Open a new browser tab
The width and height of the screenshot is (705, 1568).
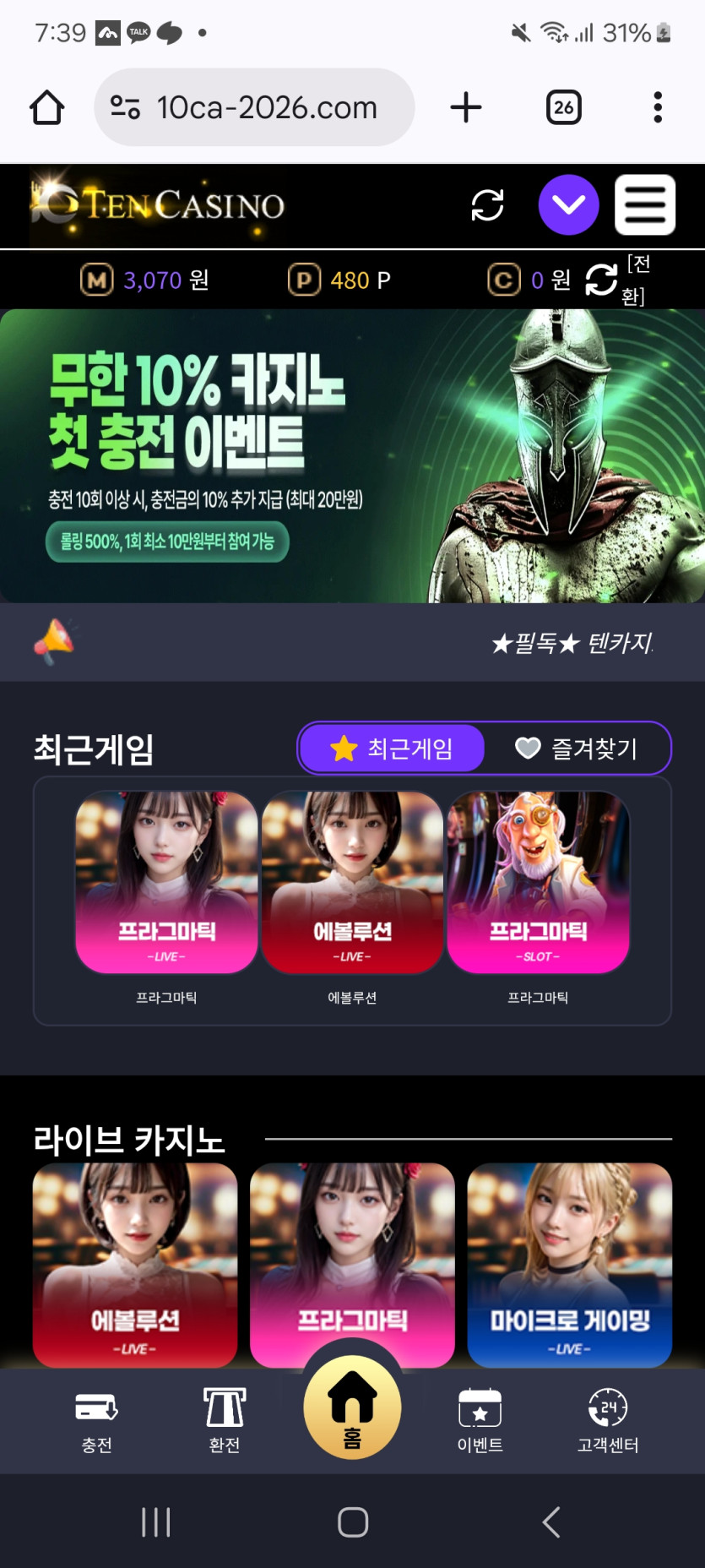(x=465, y=107)
